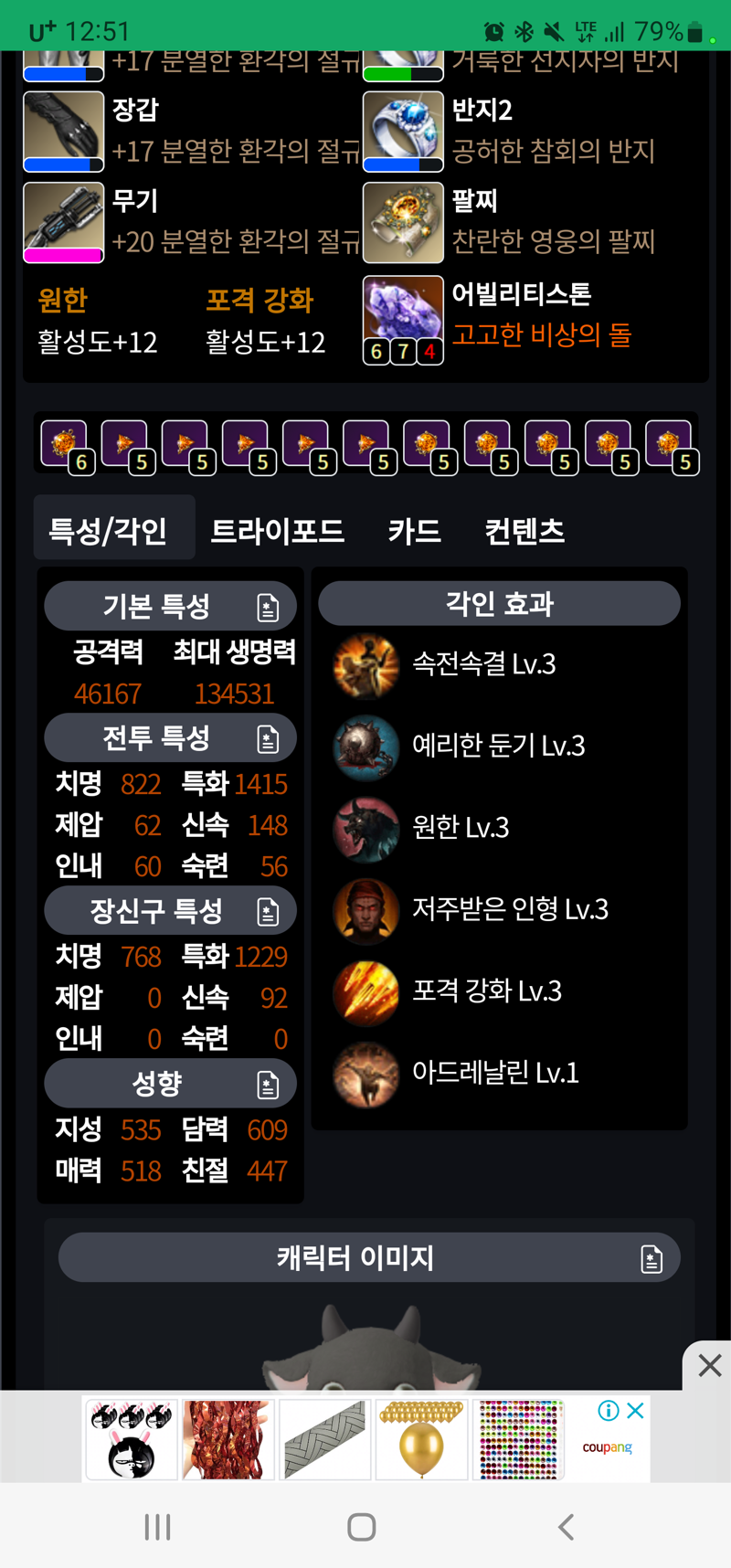Tap the document icon in 캐릭터 이미지 header
Image resolution: width=731 pixels, height=1568 pixels.
(x=651, y=1258)
